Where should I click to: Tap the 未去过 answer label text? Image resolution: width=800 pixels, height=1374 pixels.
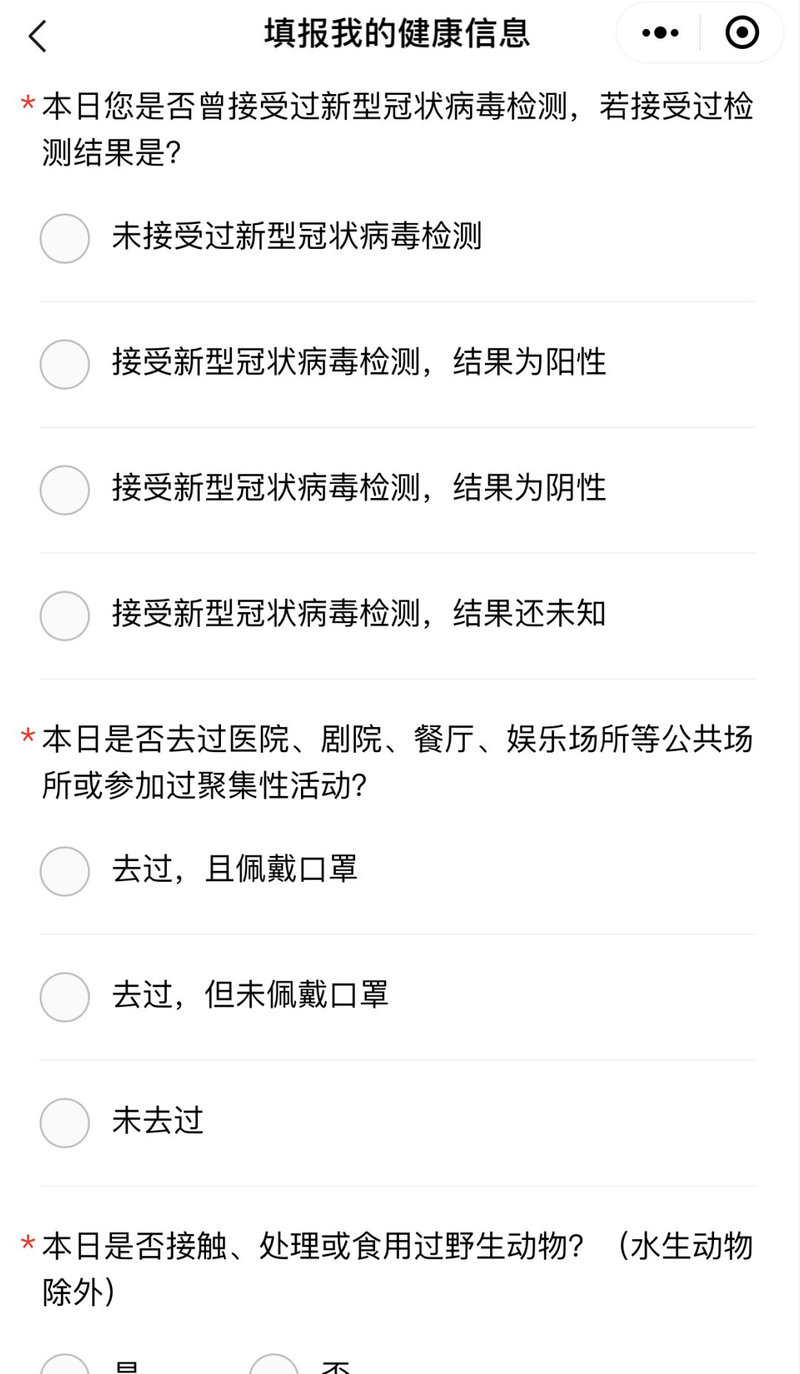click(x=160, y=1123)
